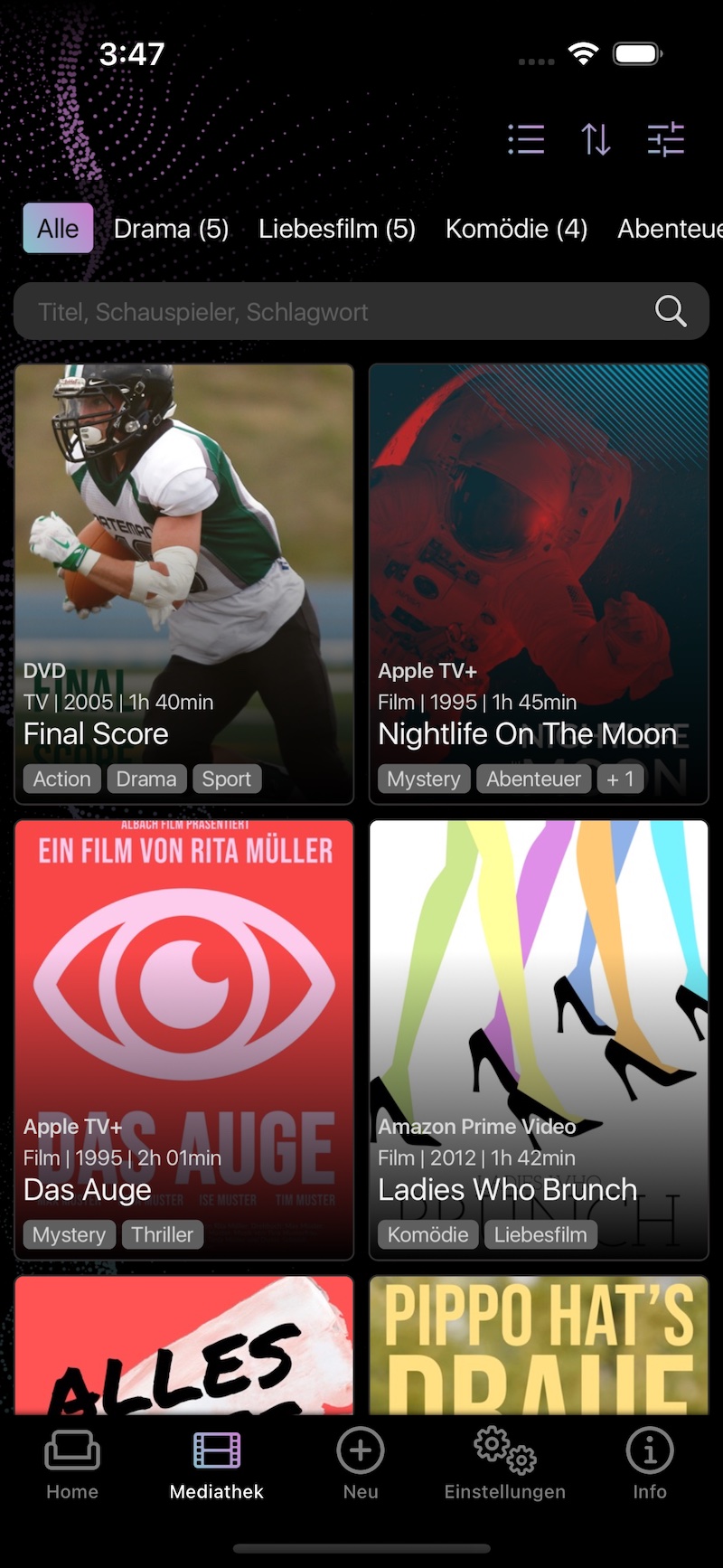Open Ladies Who Brunch card
The width and height of the screenshot is (723, 1568).
pyautogui.click(x=539, y=1013)
